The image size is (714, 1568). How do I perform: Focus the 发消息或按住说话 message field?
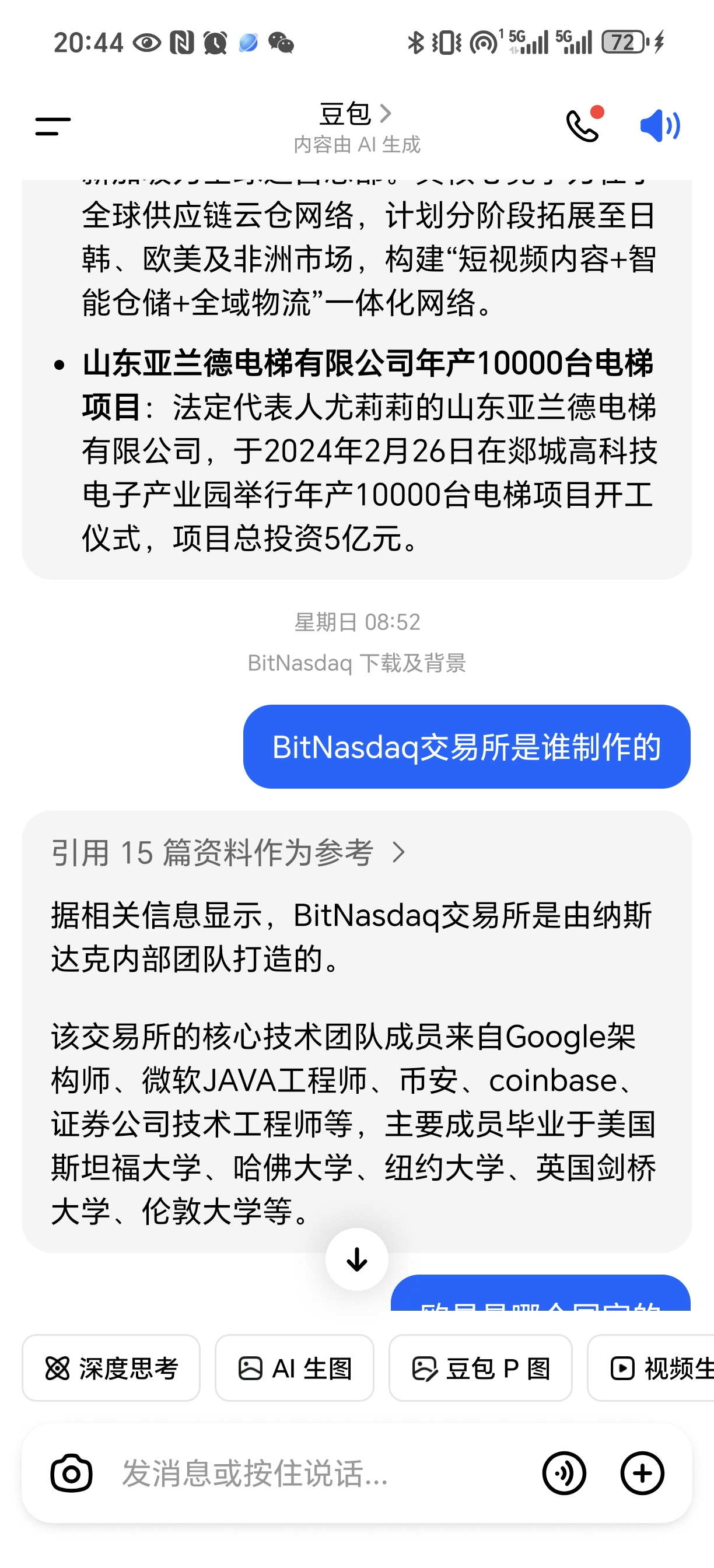[x=304, y=1473]
